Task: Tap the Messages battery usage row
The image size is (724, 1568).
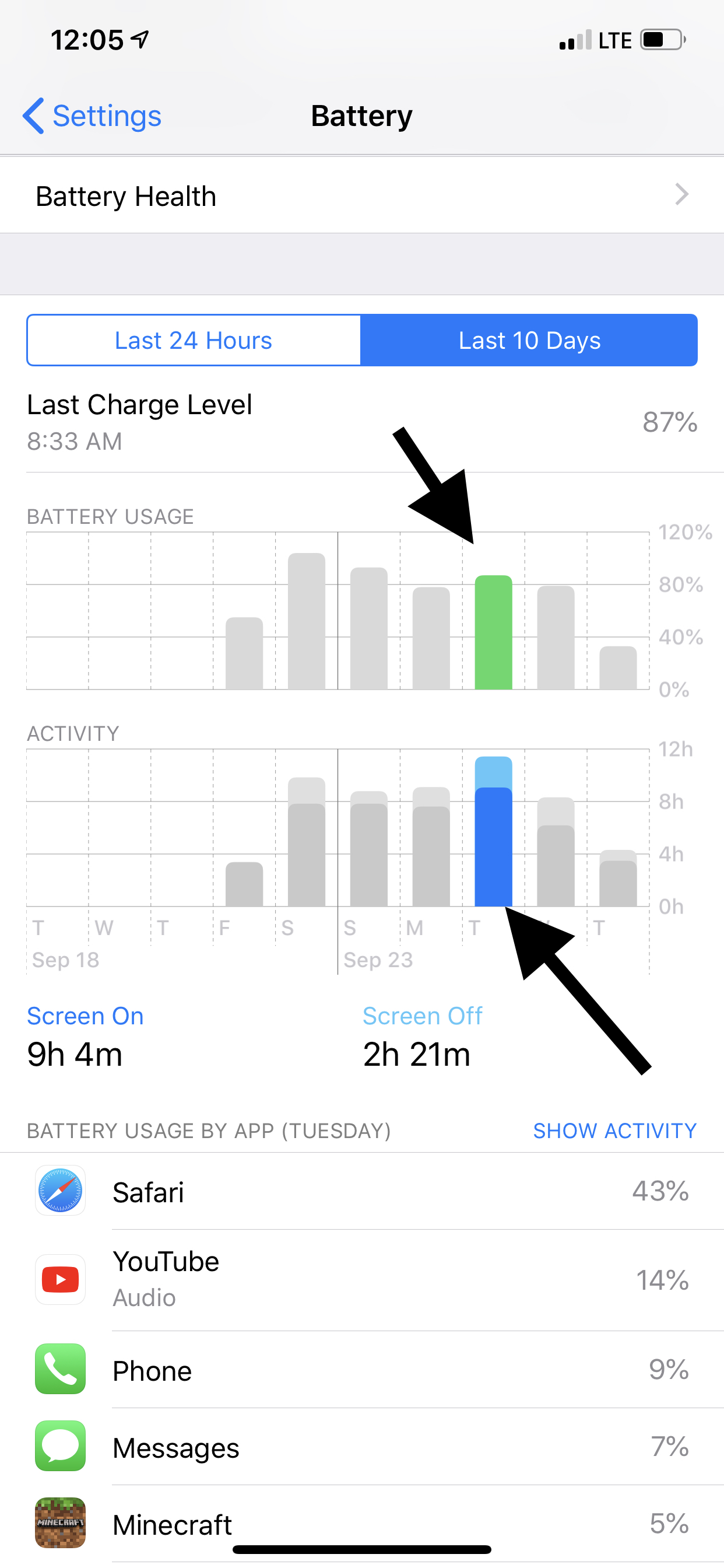Action: (x=362, y=1446)
